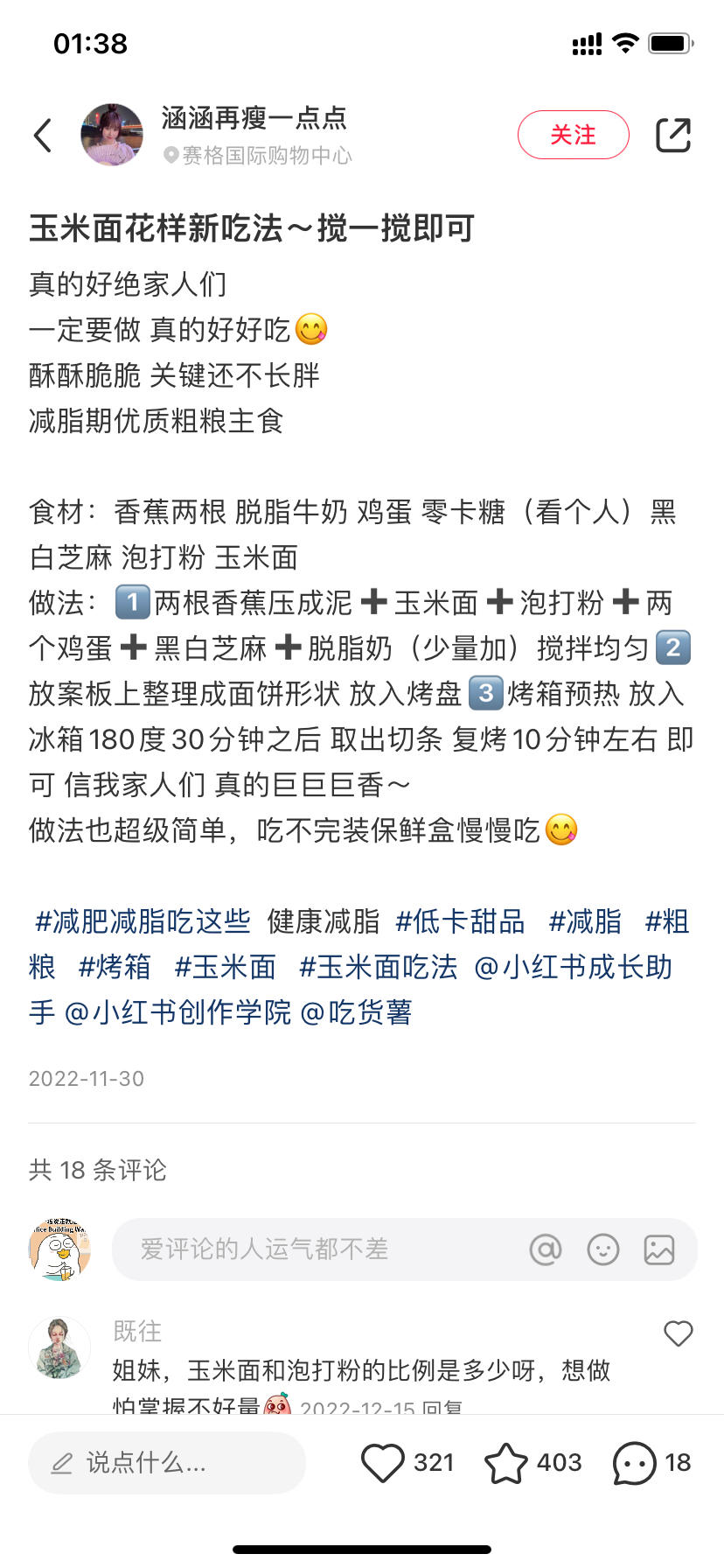Image resolution: width=724 pixels, height=1568 pixels.
Task: Mention someone with the @ icon
Action: [x=546, y=1249]
